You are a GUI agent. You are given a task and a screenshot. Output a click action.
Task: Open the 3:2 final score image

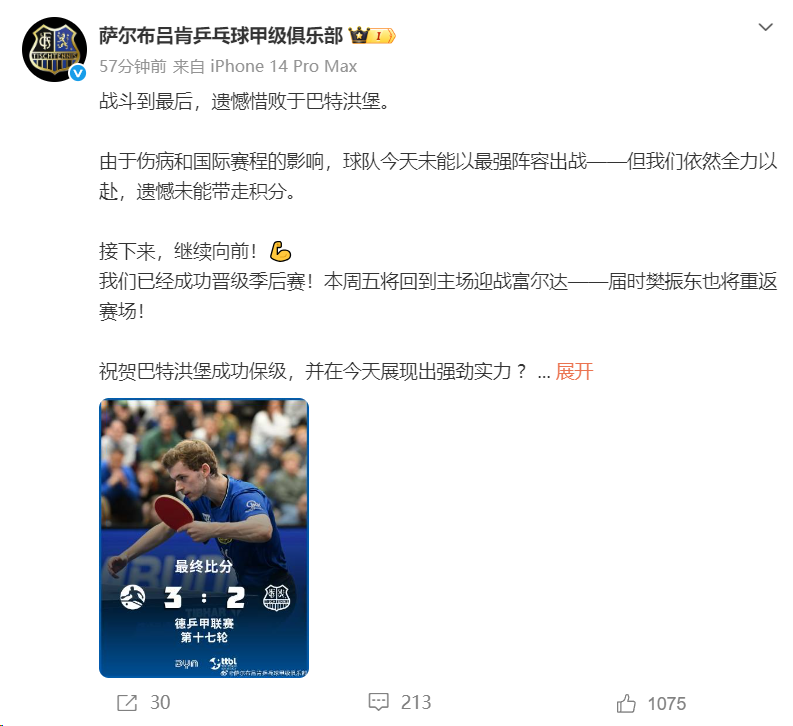point(204,537)
